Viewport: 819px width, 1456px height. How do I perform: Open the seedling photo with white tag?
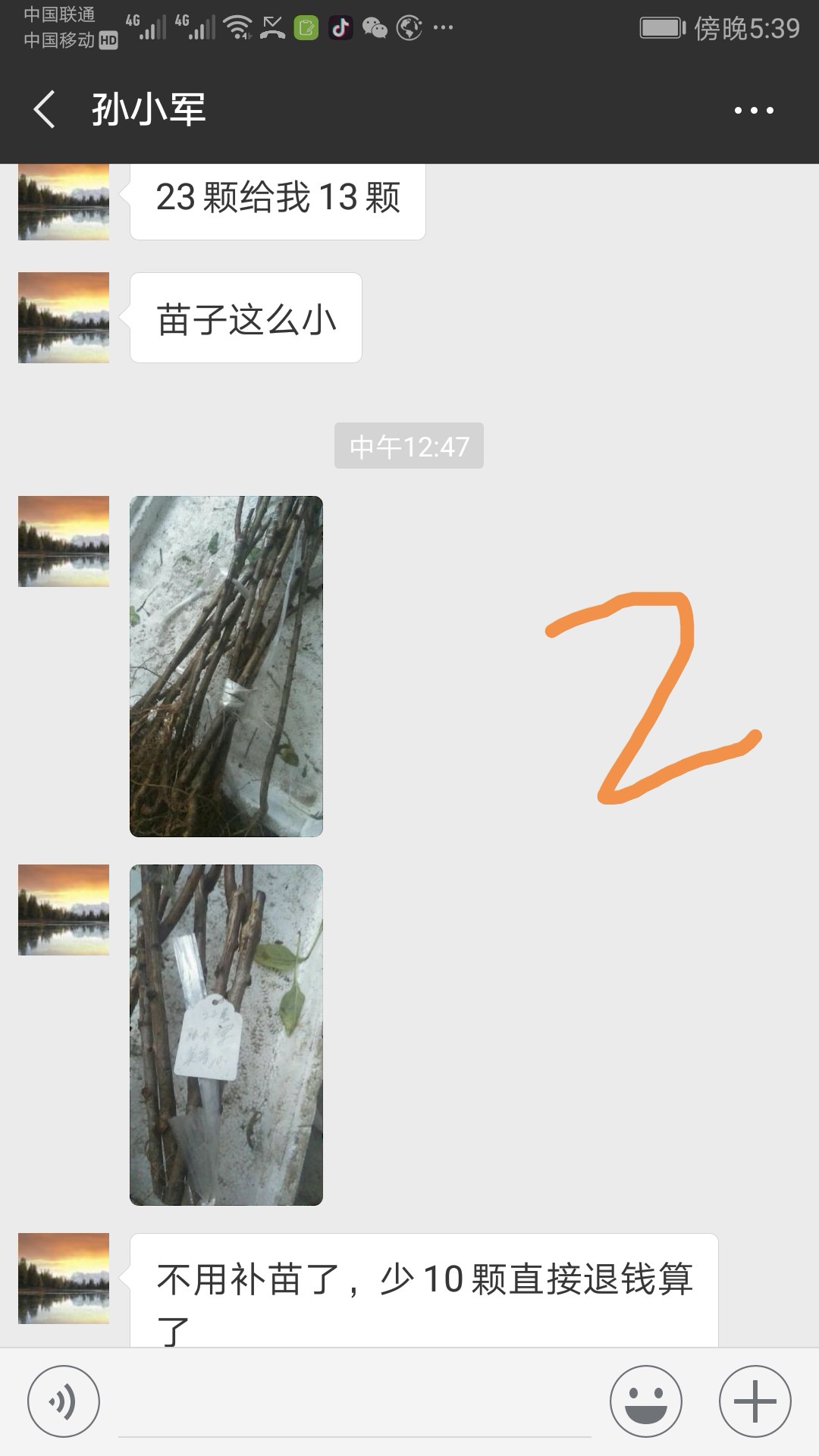coord(226,1035)
